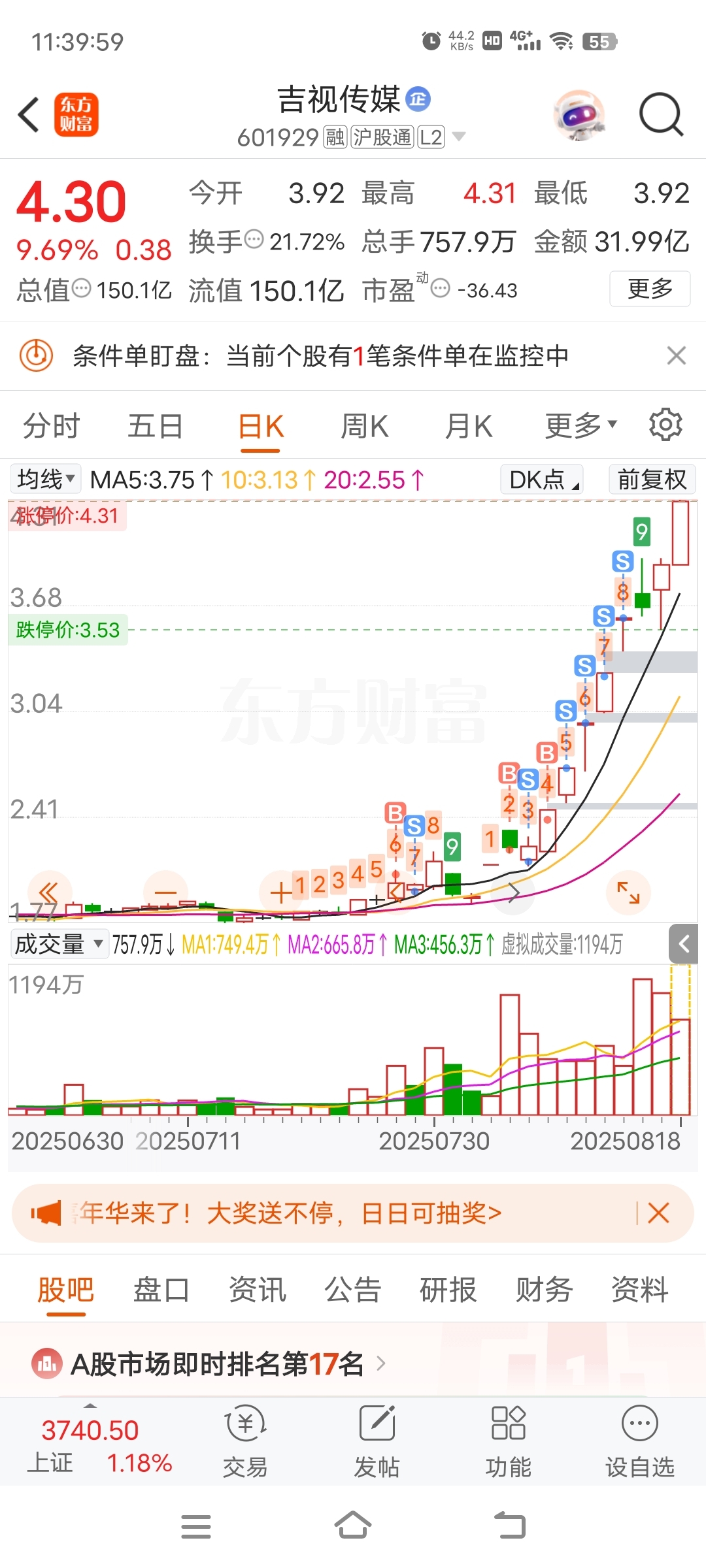Switch to the 盘口 tab

pyautogui.click(x=161, y=1290)
